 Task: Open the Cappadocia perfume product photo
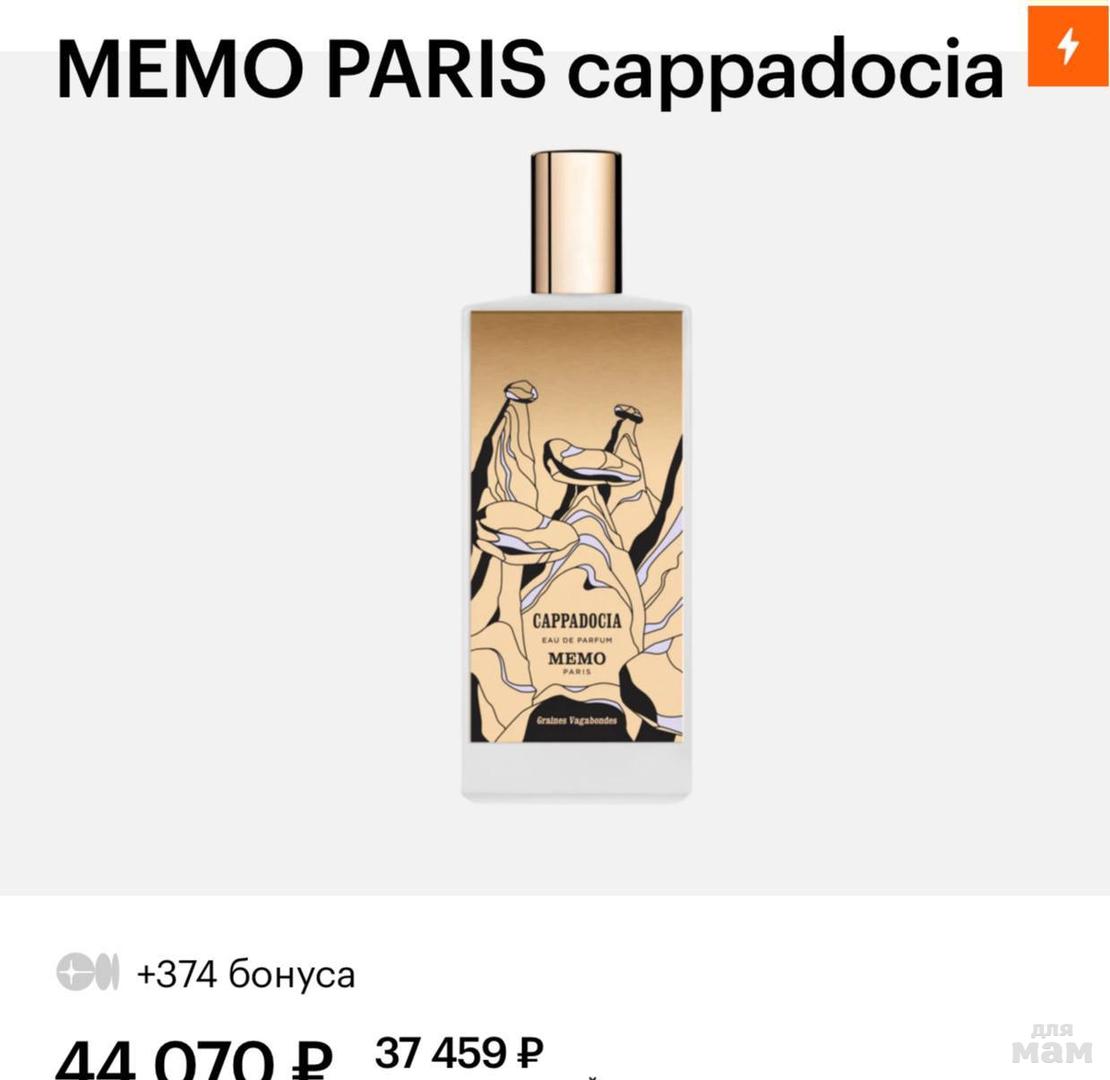[576, 480]
